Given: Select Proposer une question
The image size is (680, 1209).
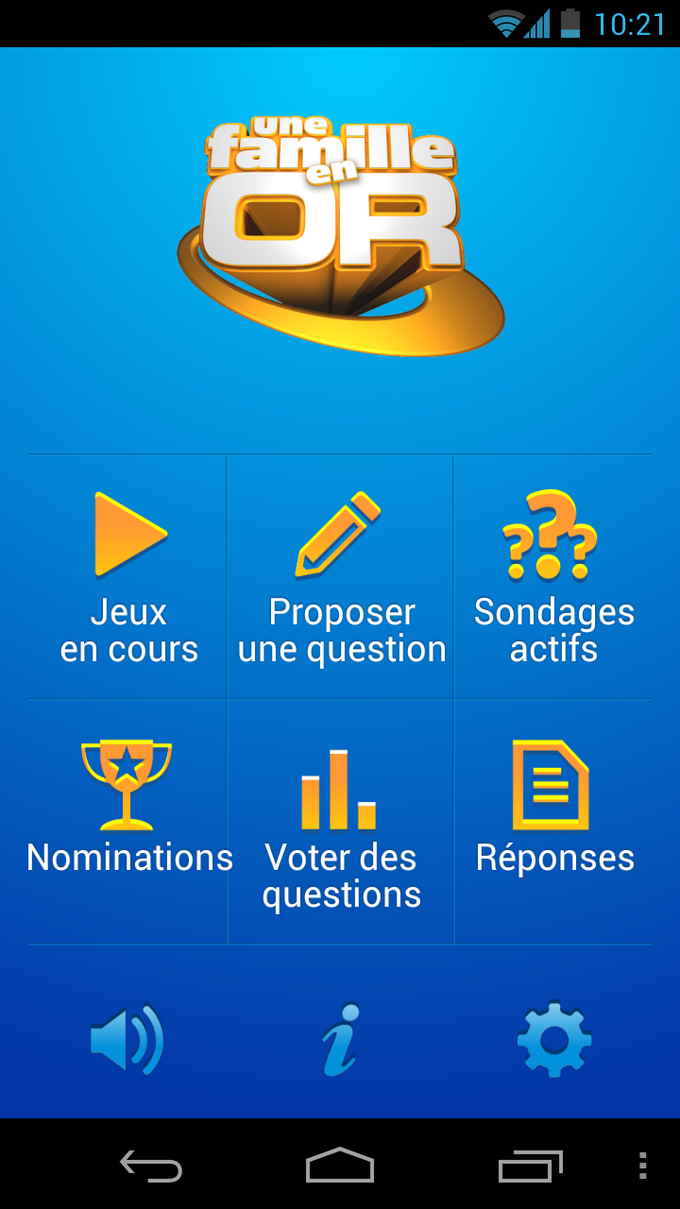Looking at the screenshot, I should pyautogui.click(x=340, y=578).
